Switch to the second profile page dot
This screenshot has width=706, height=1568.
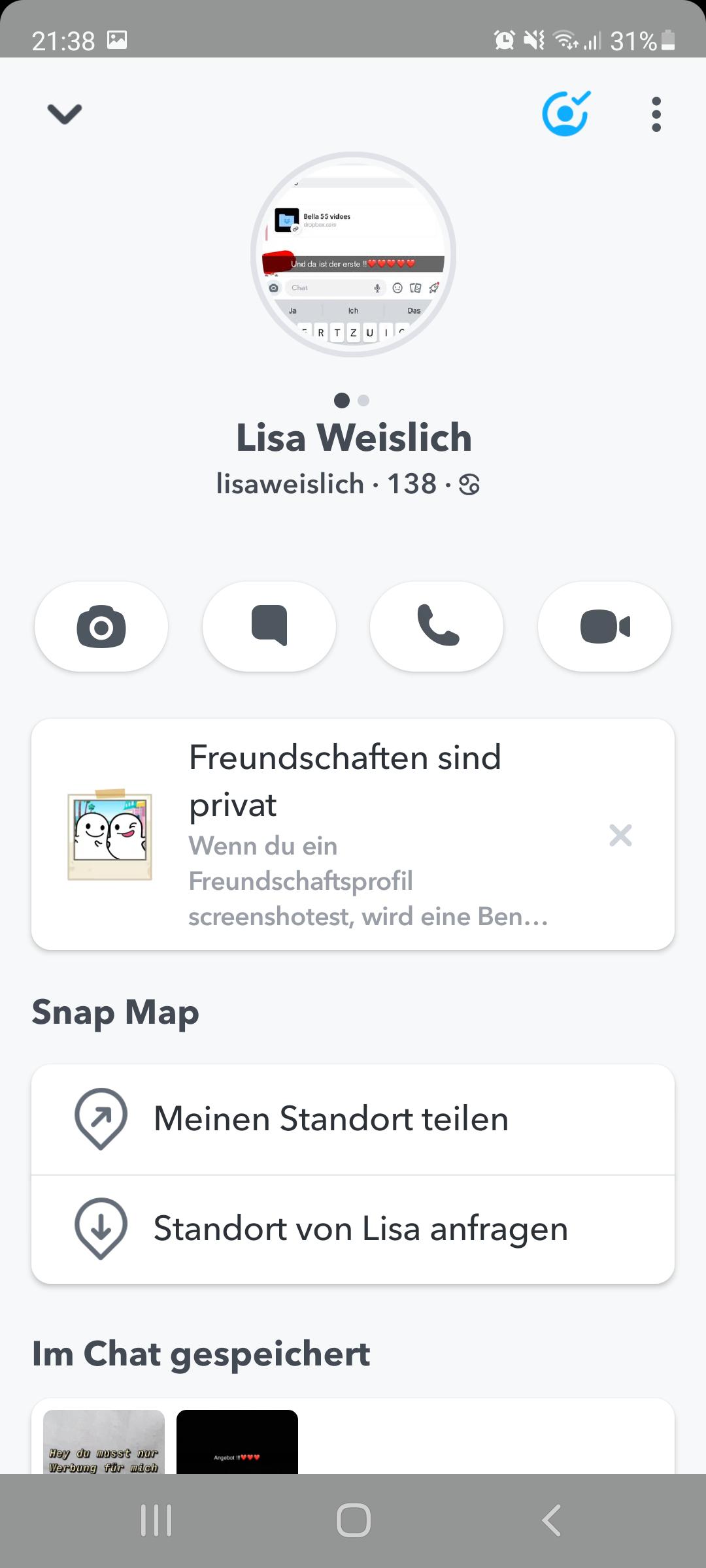pos(364,401)
